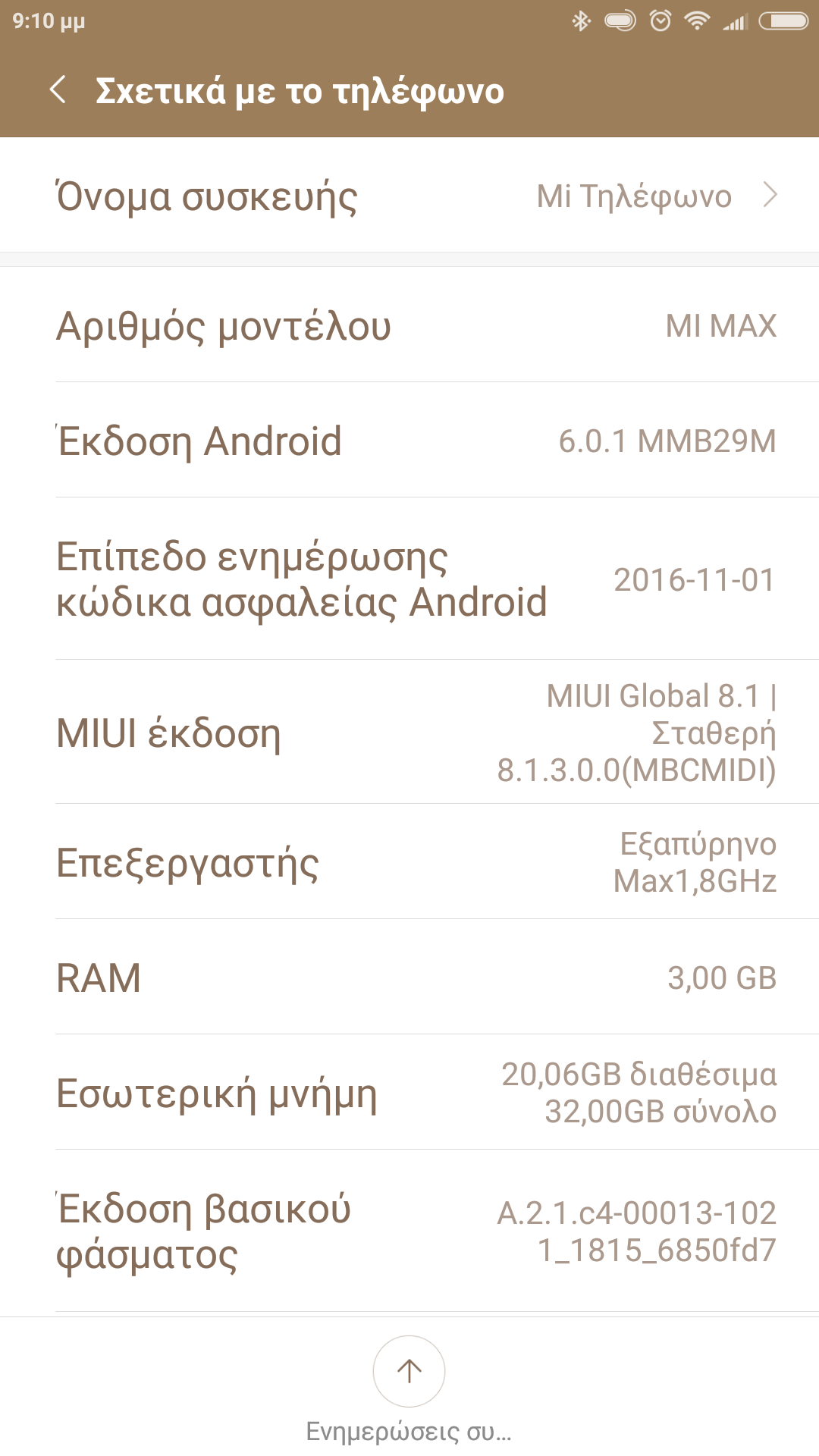
Task: Go back from Σχετικά με το τηλέφωνο
Action: [58, 90]
